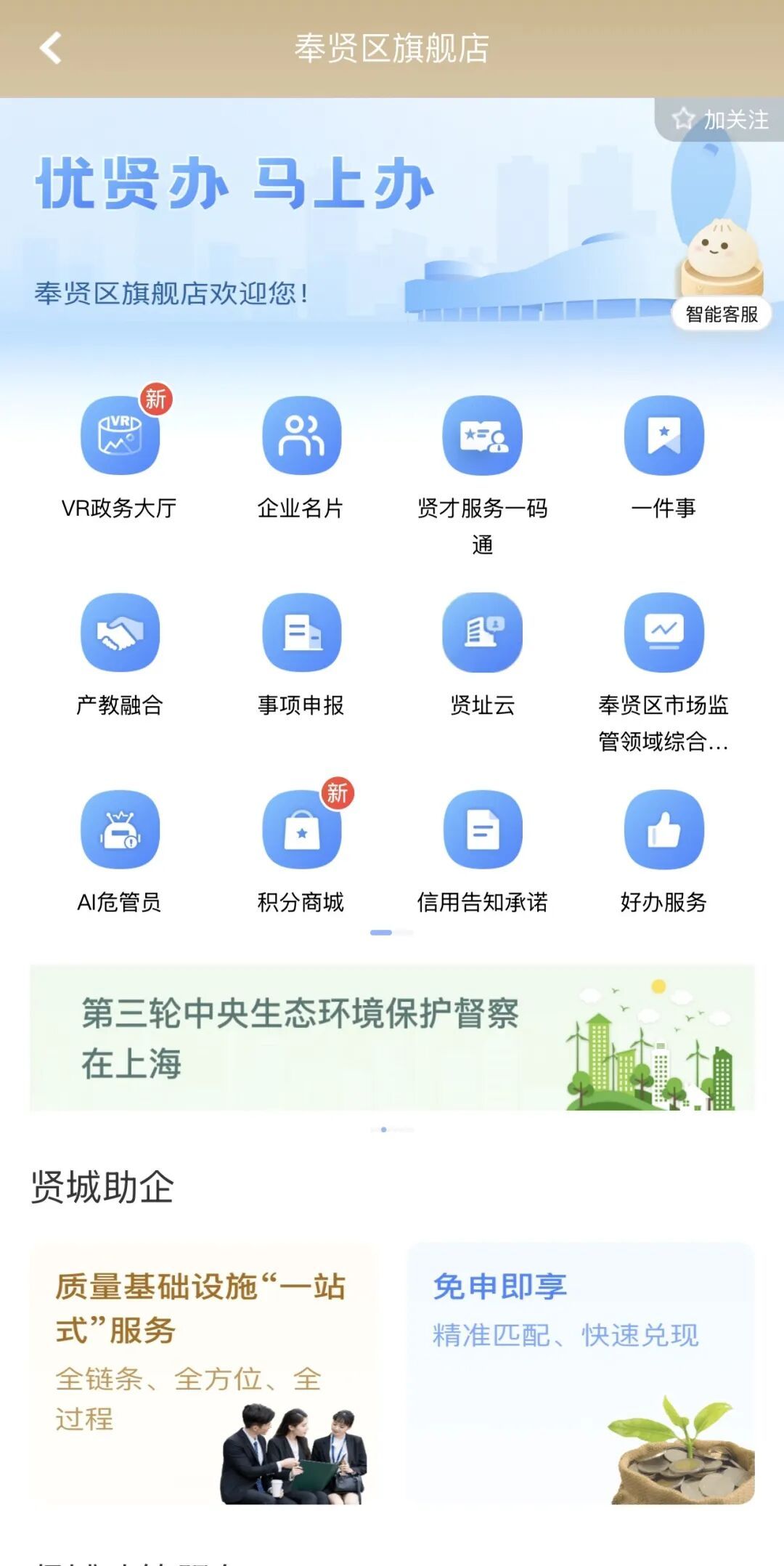
Task: Open AI危管员
Action: tap(120, 830)
